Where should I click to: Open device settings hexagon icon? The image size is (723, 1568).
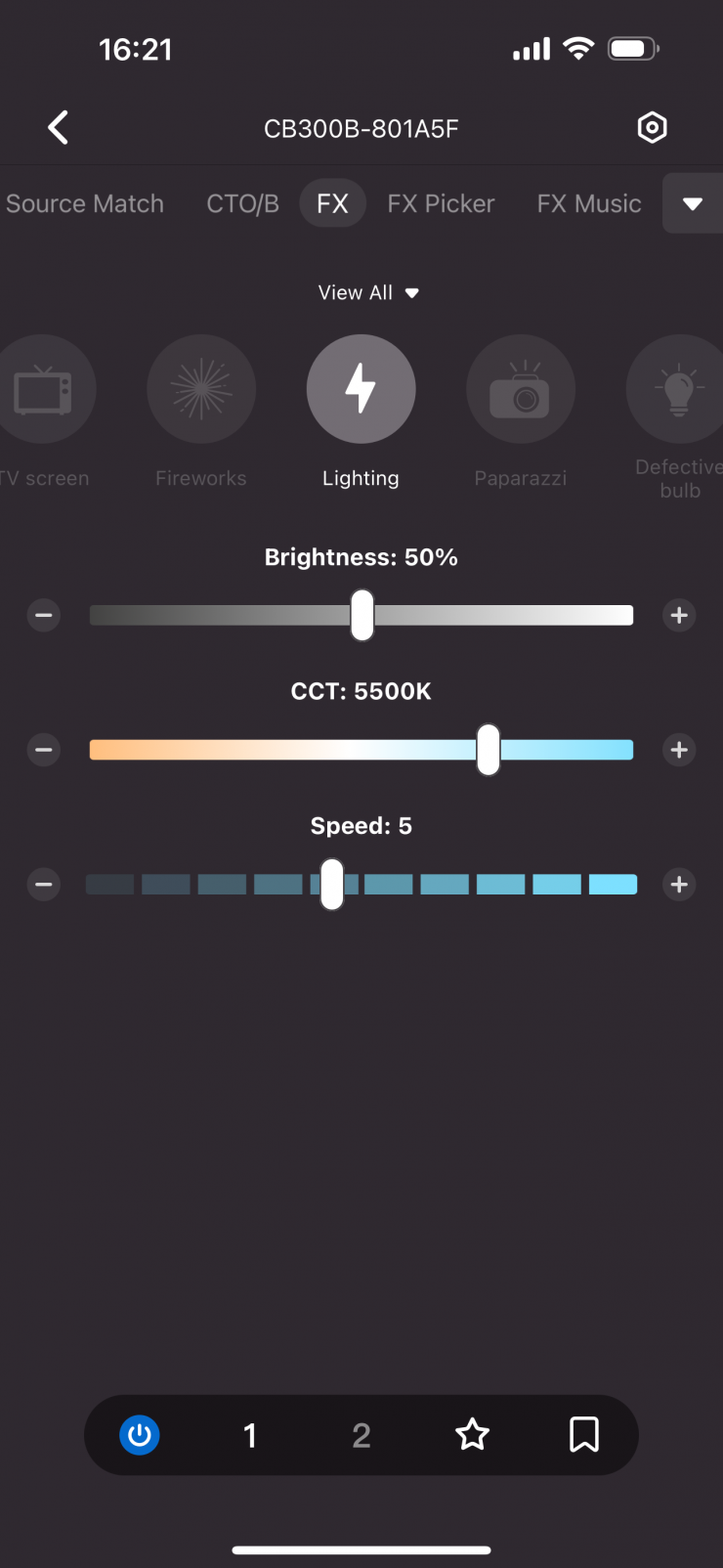652,127
